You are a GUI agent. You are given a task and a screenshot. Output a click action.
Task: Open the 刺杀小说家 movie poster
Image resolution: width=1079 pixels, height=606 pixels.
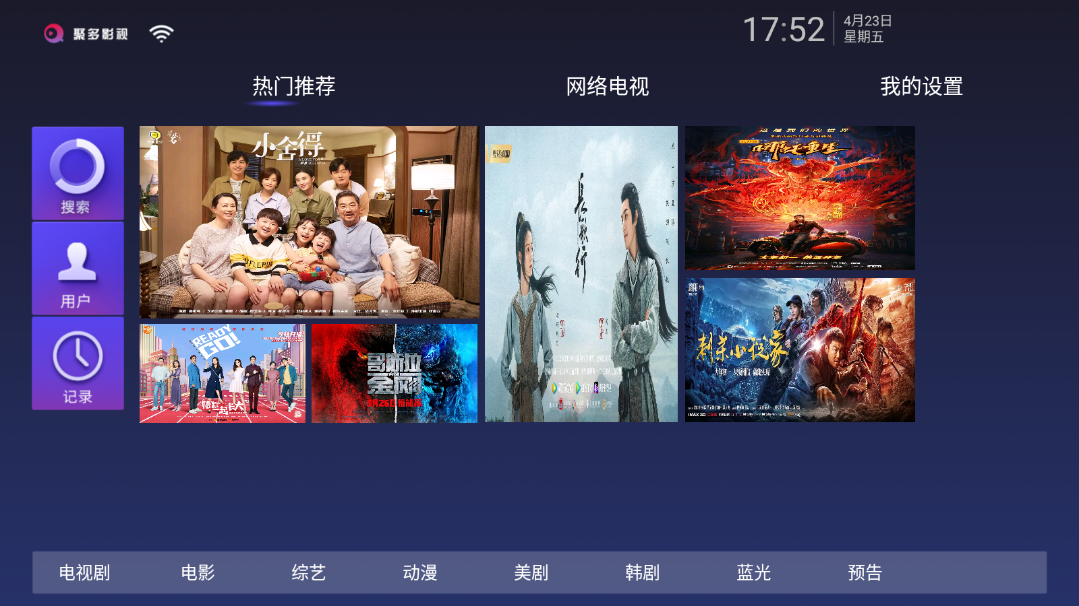point(799,349)
